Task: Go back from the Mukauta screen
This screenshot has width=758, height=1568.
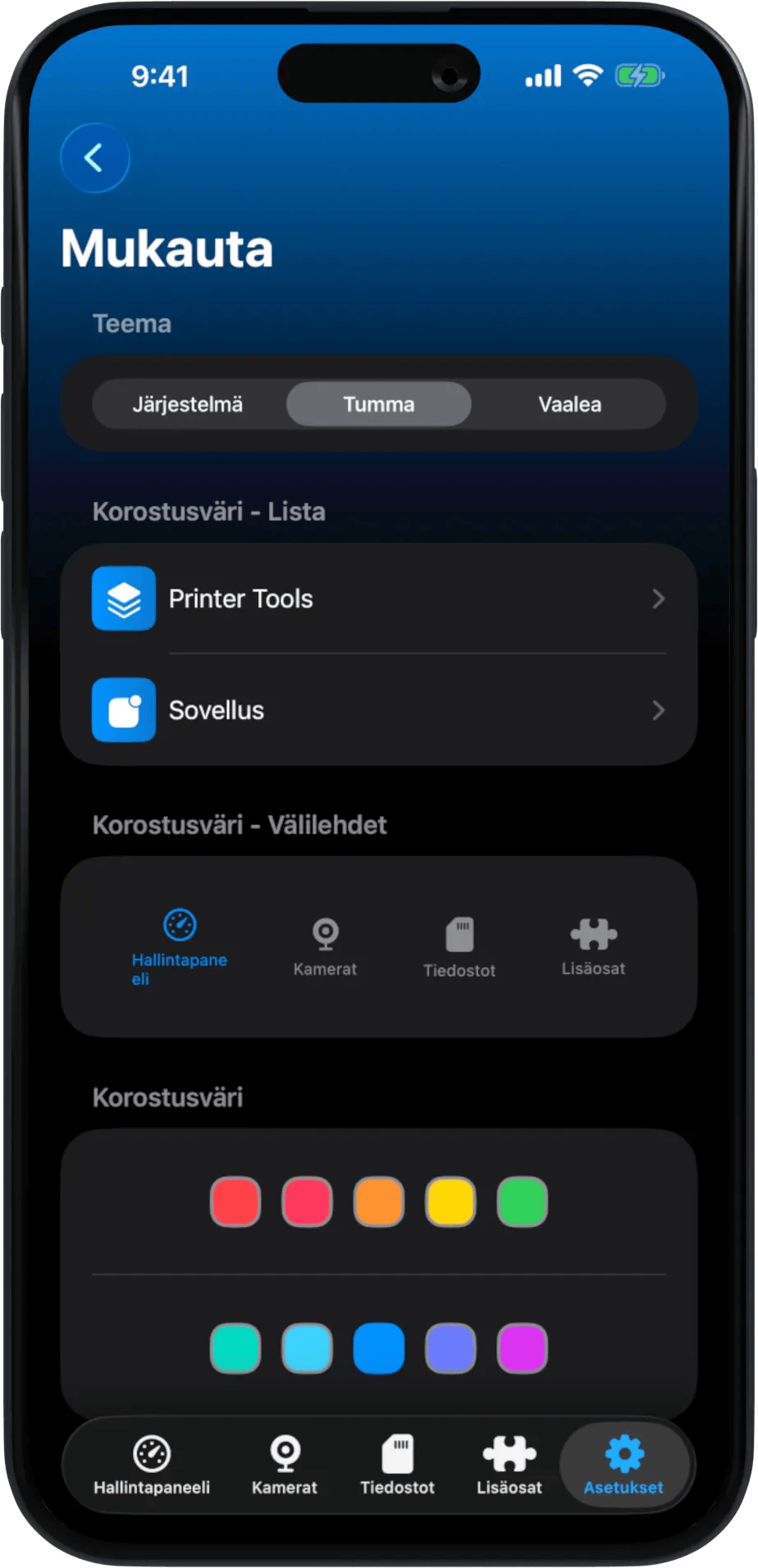Action: [95, 158]
